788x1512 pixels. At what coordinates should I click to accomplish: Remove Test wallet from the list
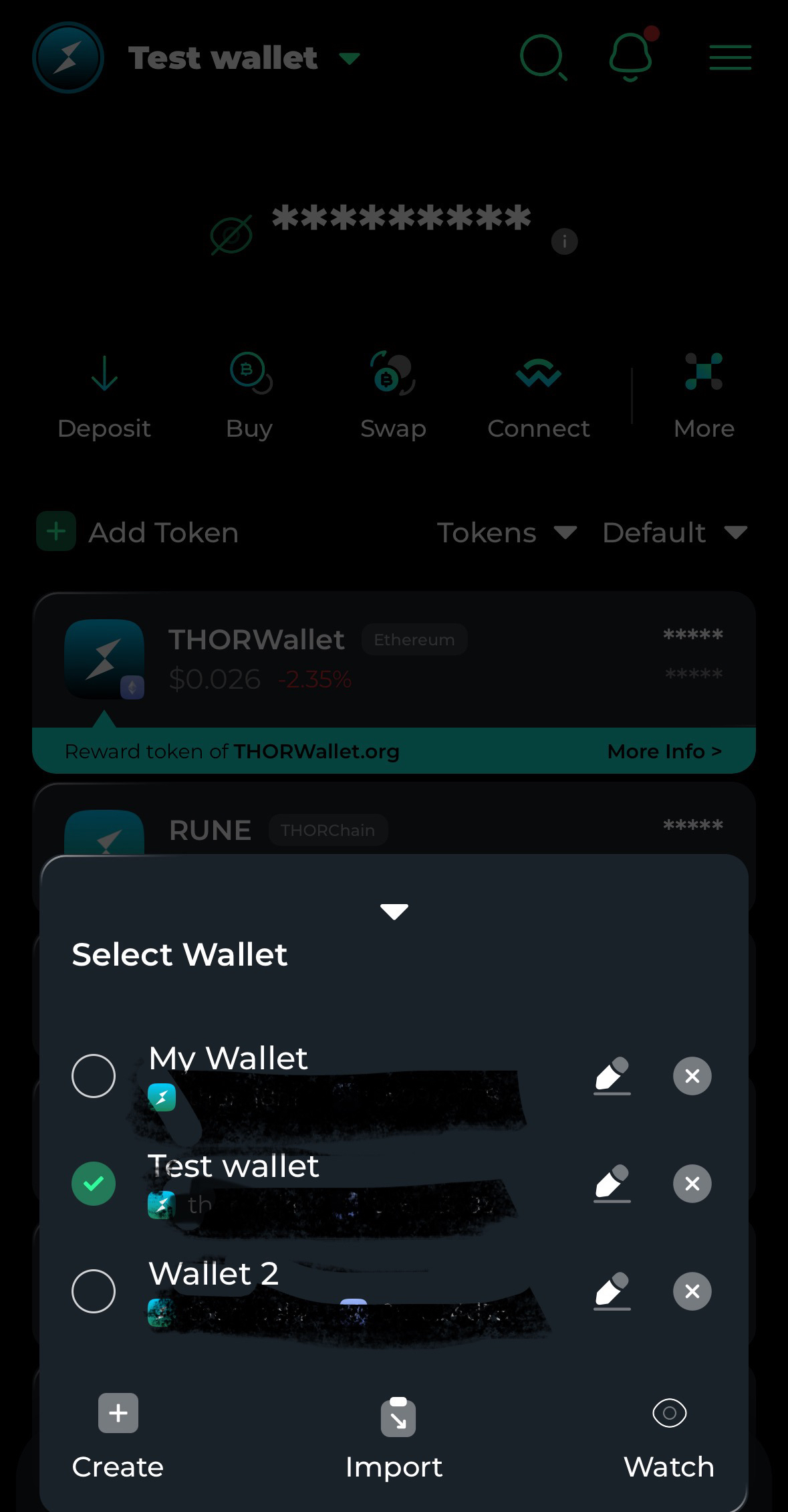pyautogui.click(x=692, y=1184)
